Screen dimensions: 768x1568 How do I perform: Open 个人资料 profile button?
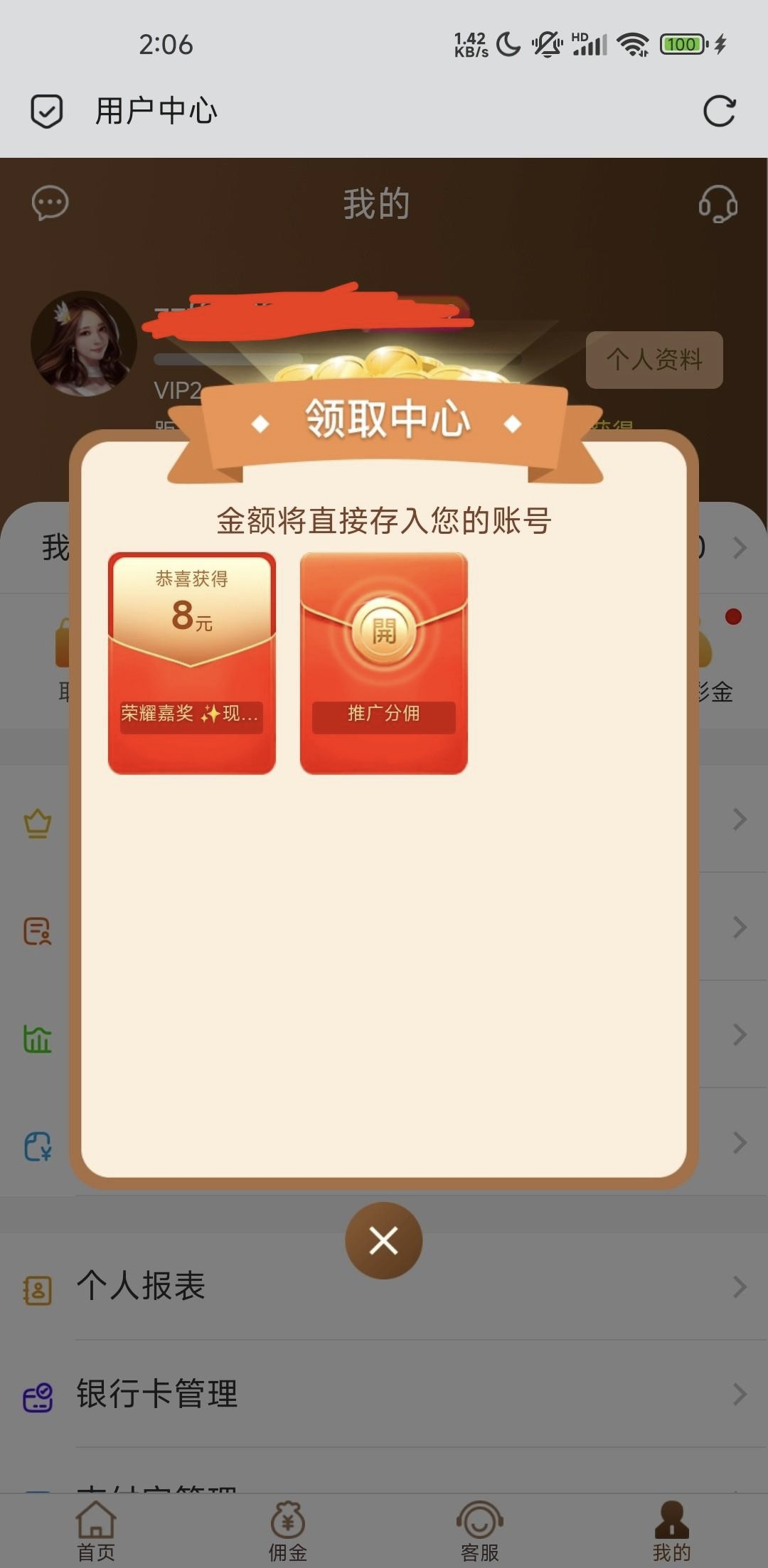click(x=654, y=360)
